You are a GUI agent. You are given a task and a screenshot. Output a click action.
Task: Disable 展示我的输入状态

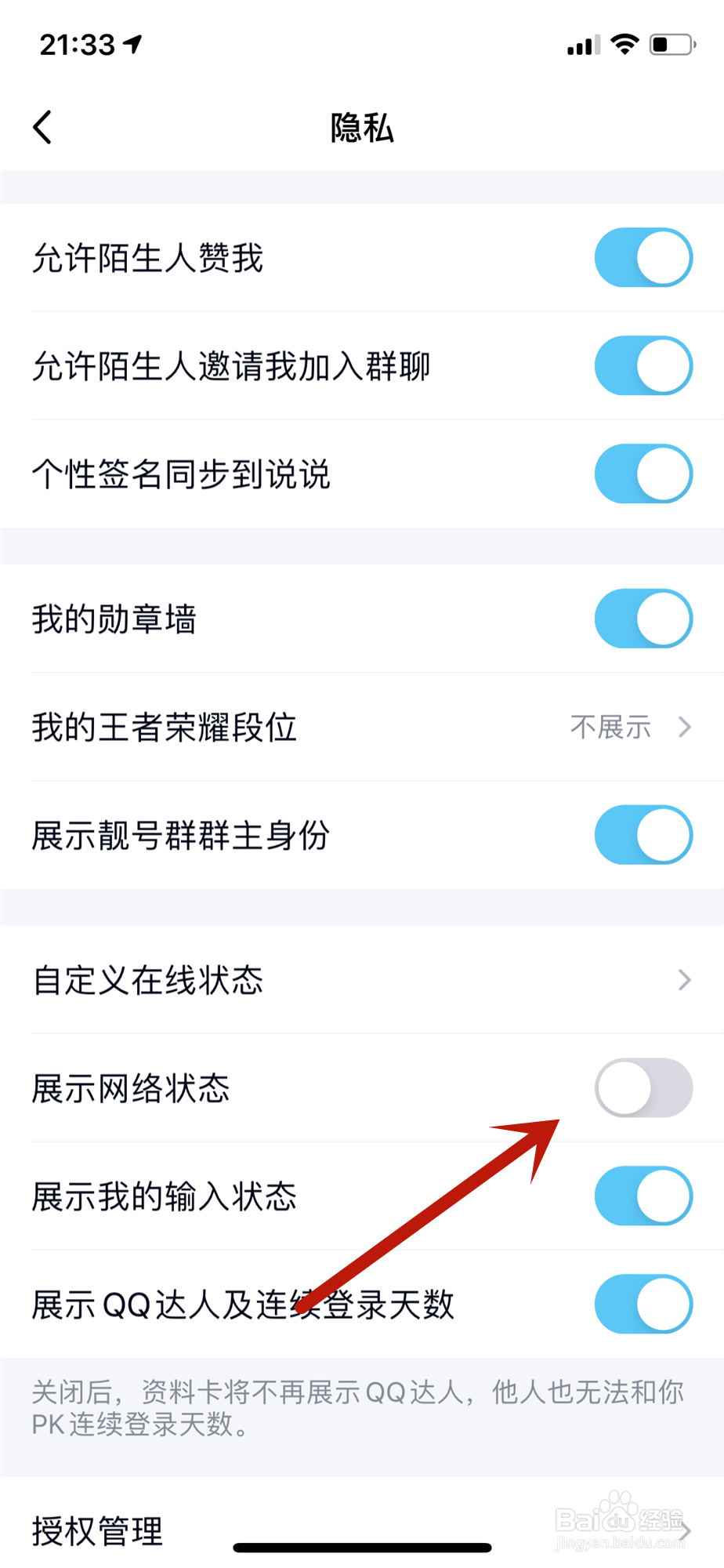(643, 1196)
